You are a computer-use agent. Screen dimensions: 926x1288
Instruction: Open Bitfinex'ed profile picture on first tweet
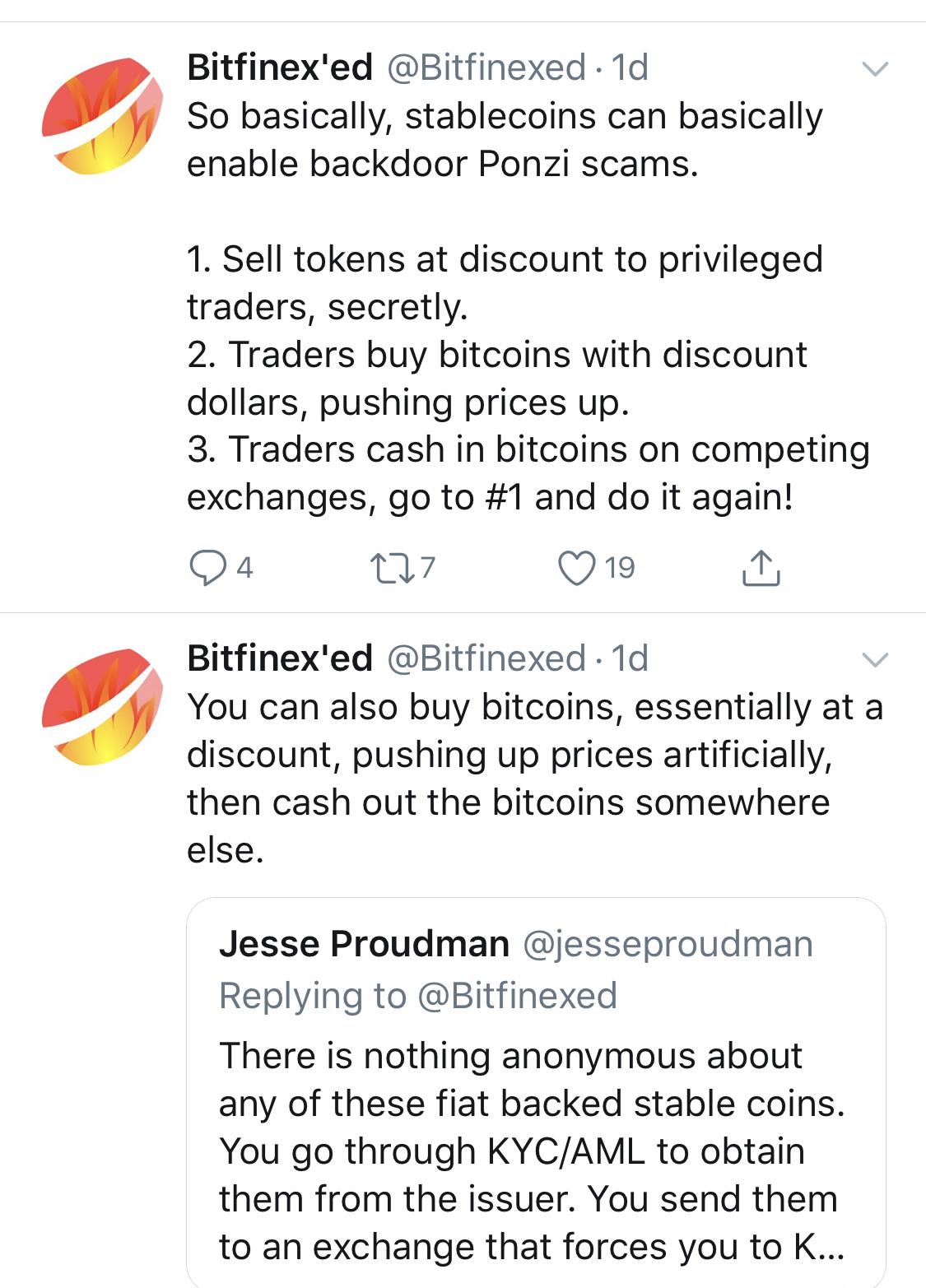pyautogui.click(x=103, y=116)
